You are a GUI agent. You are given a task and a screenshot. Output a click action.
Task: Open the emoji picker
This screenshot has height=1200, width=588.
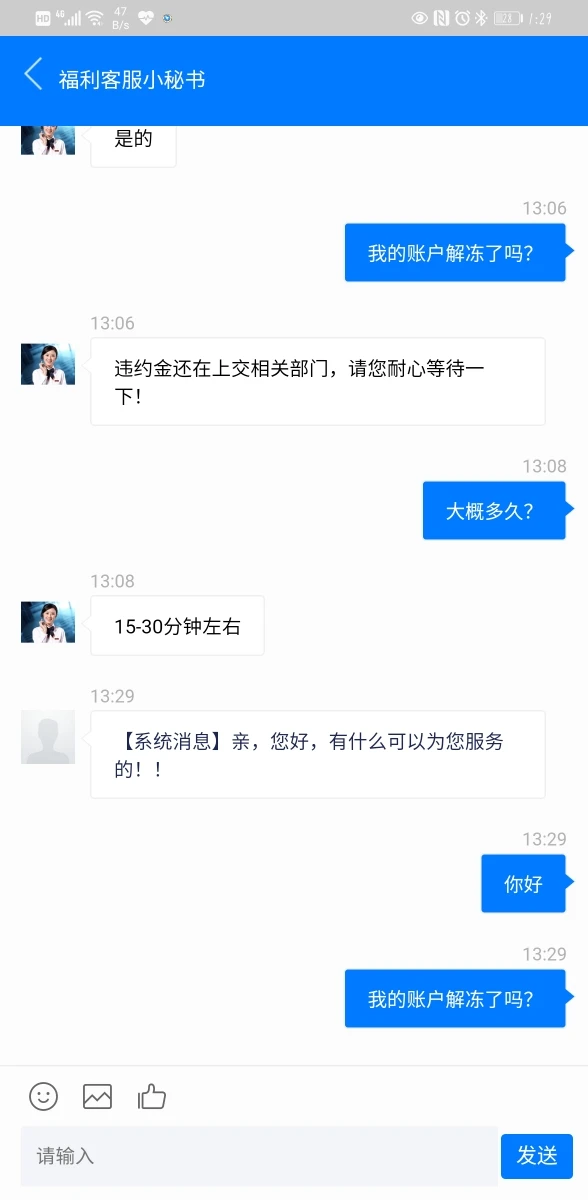tap(43, 1096)
